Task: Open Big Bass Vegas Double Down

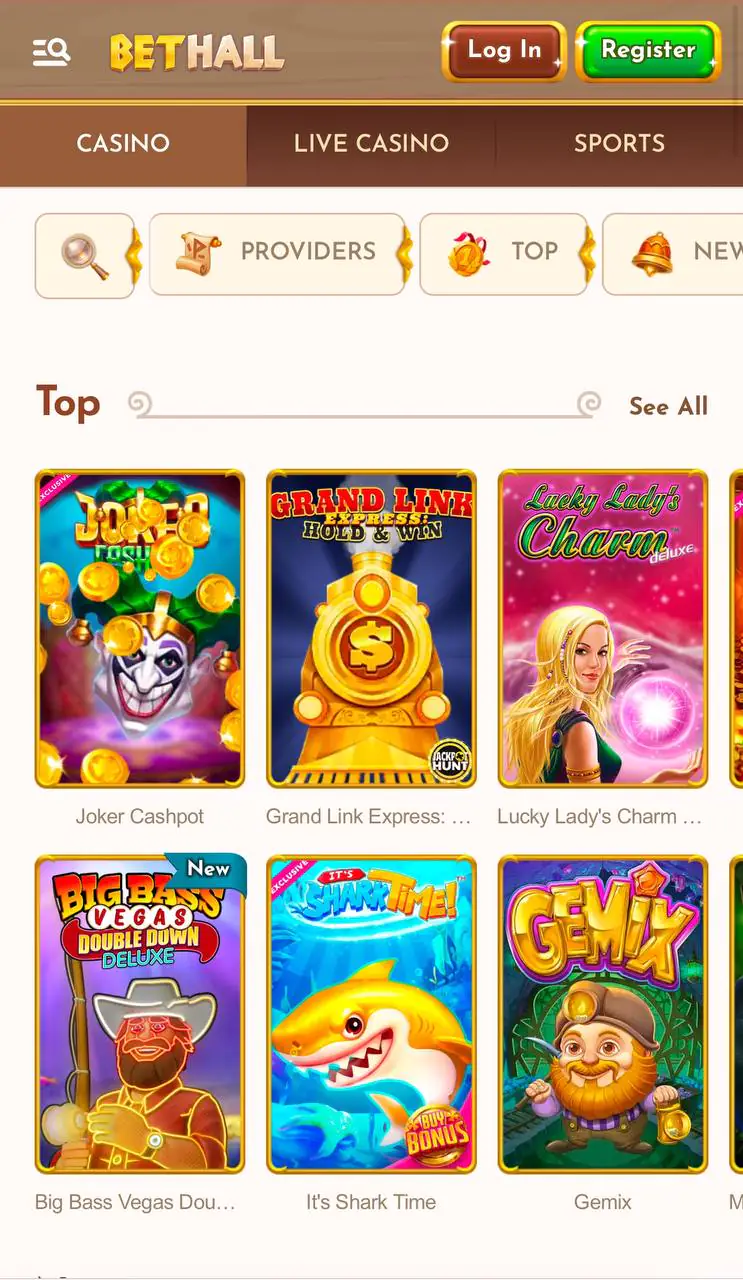Action: pyautogui.click(x=140, y=1013)
